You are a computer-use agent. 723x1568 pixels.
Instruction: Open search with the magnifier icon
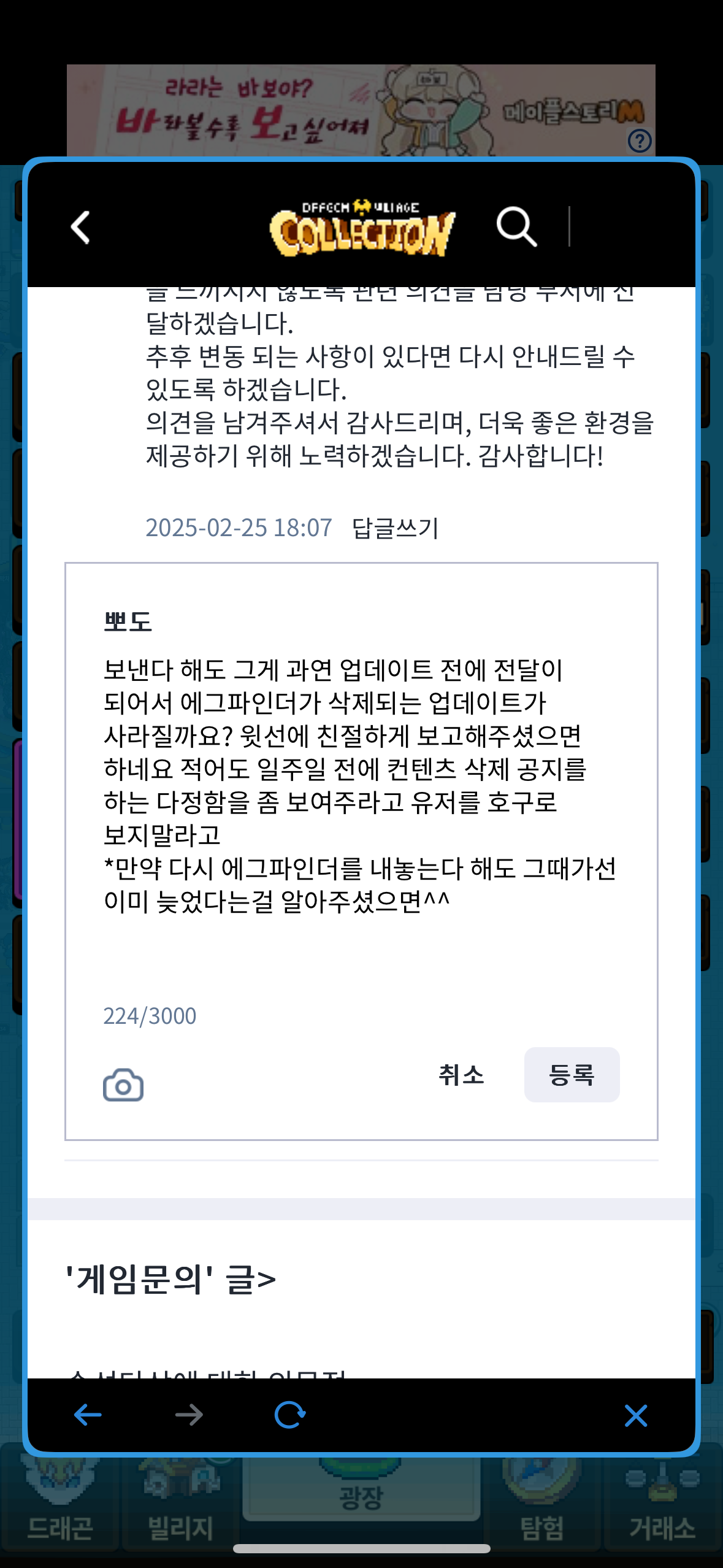516,227
